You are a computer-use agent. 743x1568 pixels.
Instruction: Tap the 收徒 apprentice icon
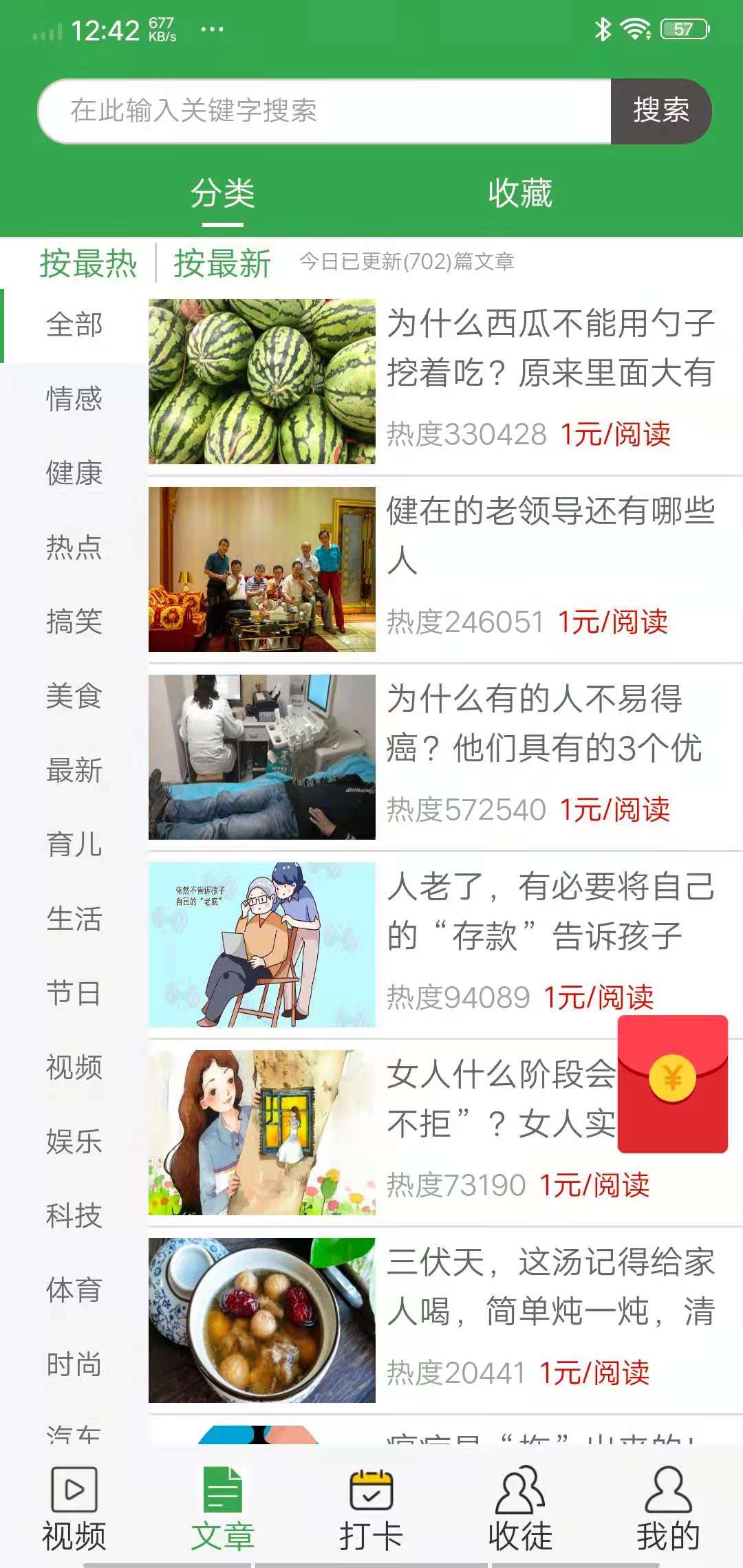[x=519, y=1499]
